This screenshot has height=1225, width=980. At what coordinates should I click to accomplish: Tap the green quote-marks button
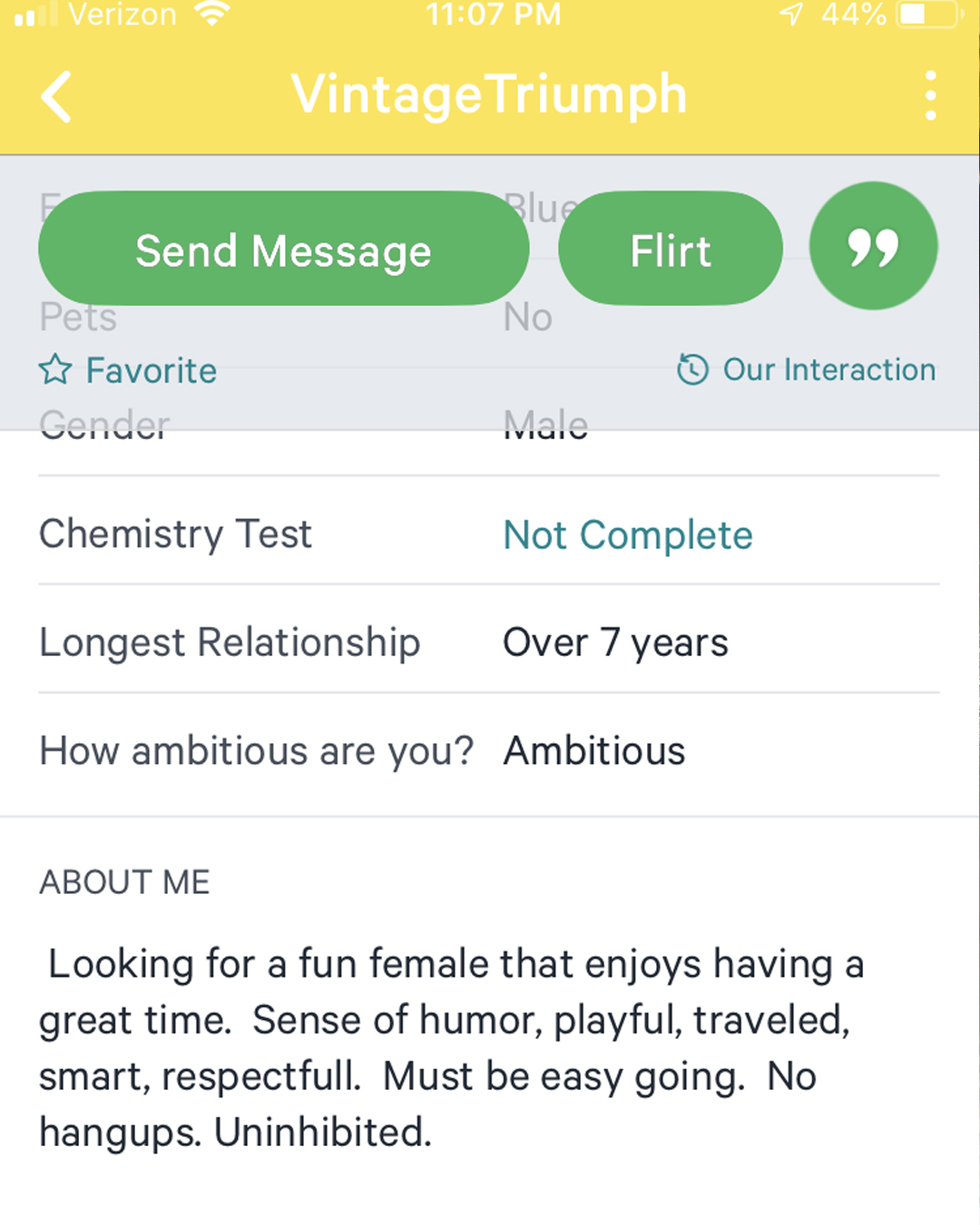tap(873, 247)
